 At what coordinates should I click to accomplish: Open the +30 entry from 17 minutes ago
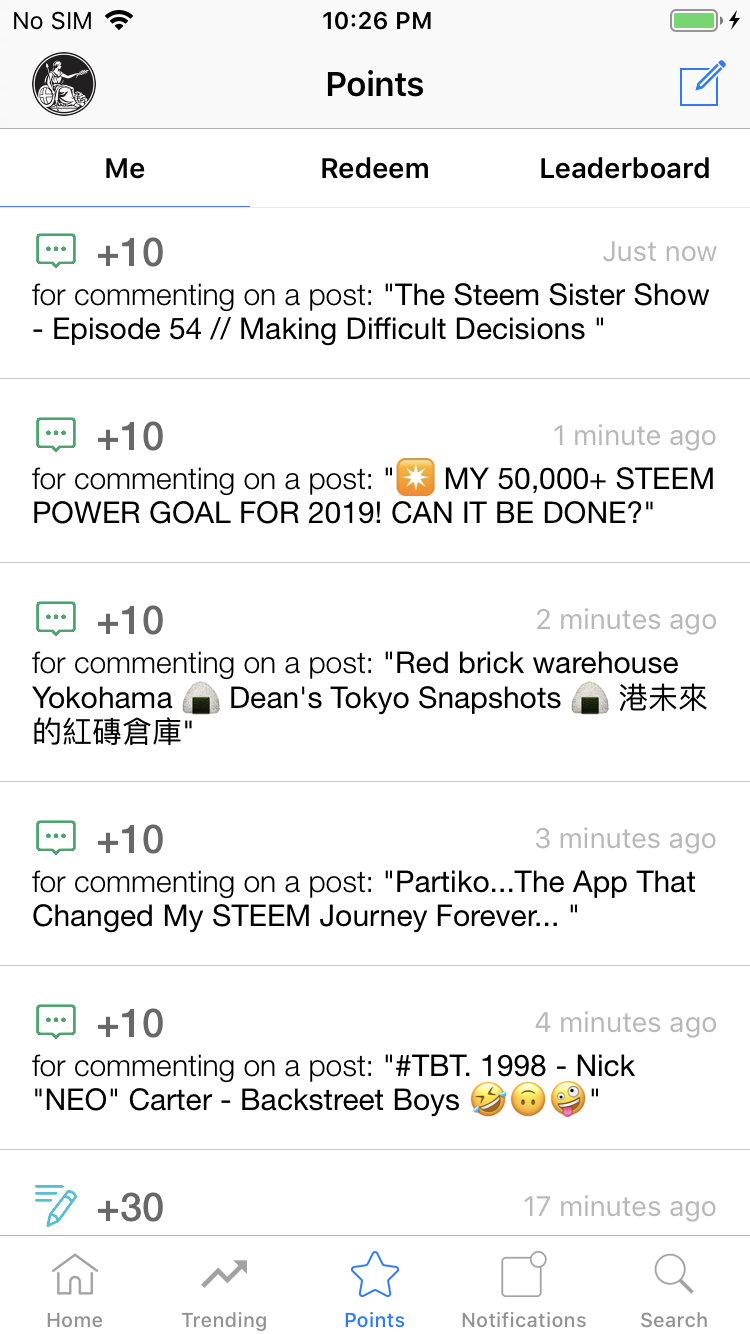[x=375, y=1194]
